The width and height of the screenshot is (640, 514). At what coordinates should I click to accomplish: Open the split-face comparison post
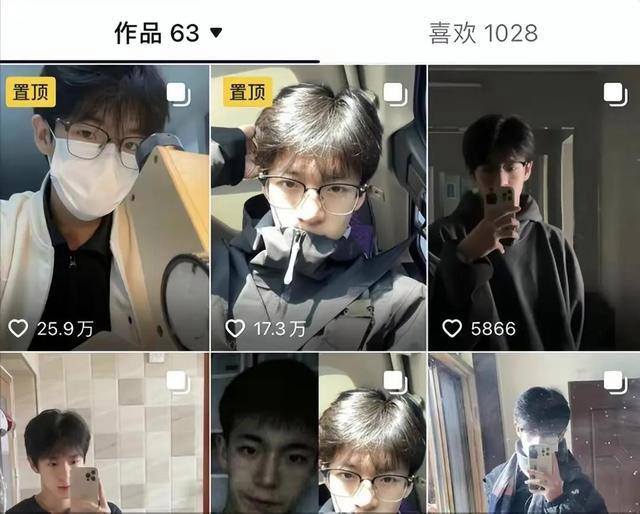coord(318,435)
